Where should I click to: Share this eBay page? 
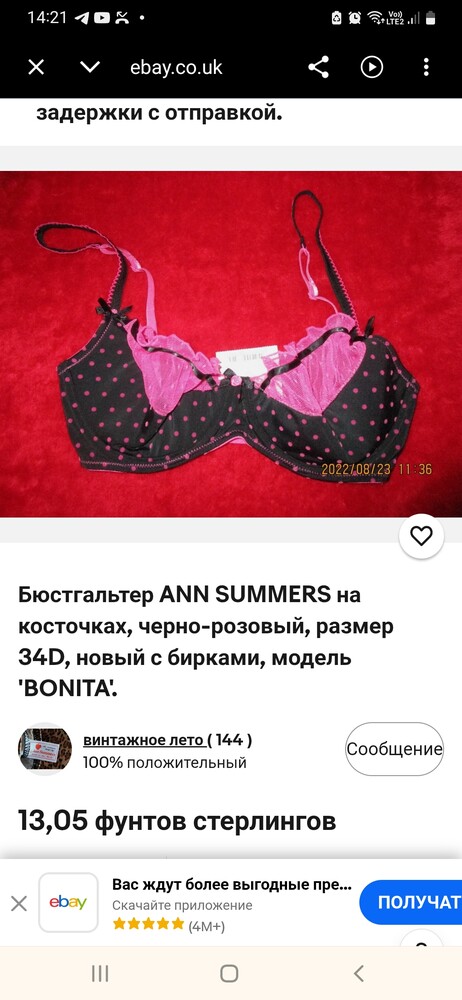click(318, 67)
